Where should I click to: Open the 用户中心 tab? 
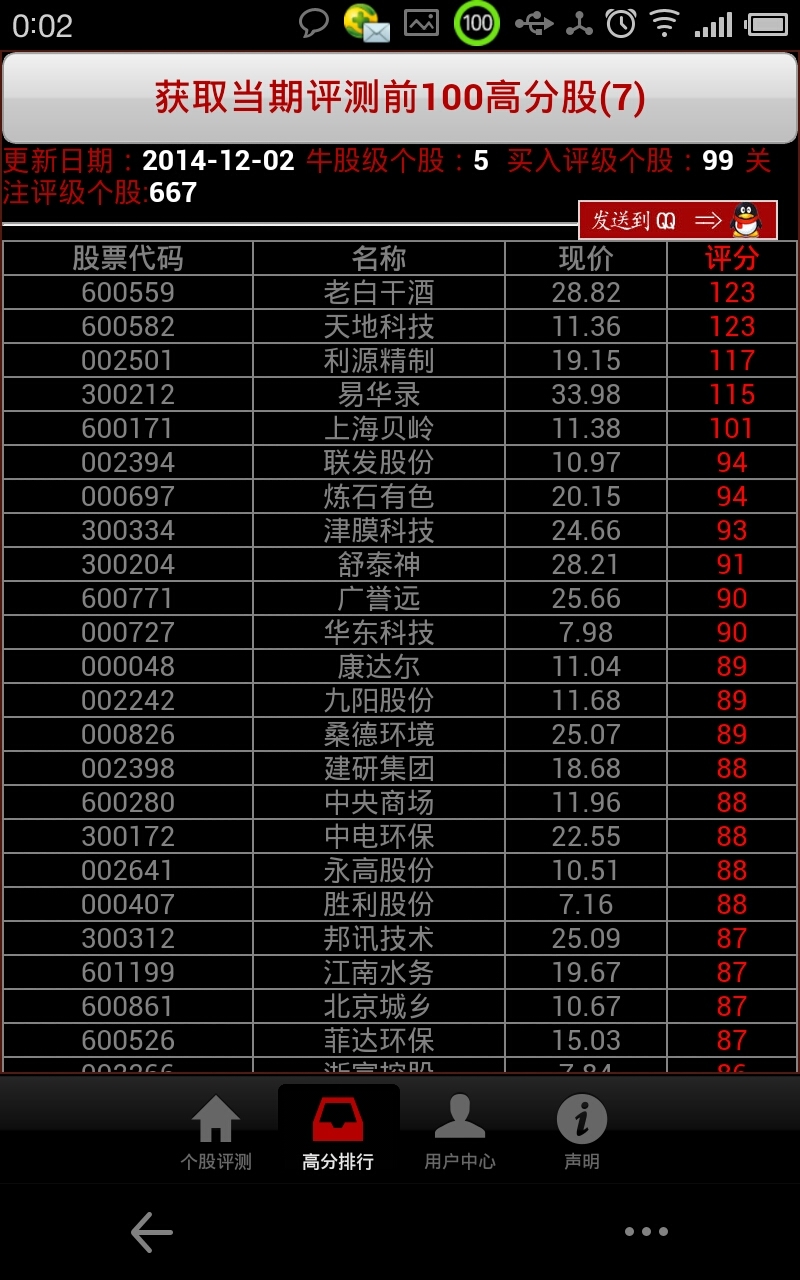click(x=460, y=1133)
